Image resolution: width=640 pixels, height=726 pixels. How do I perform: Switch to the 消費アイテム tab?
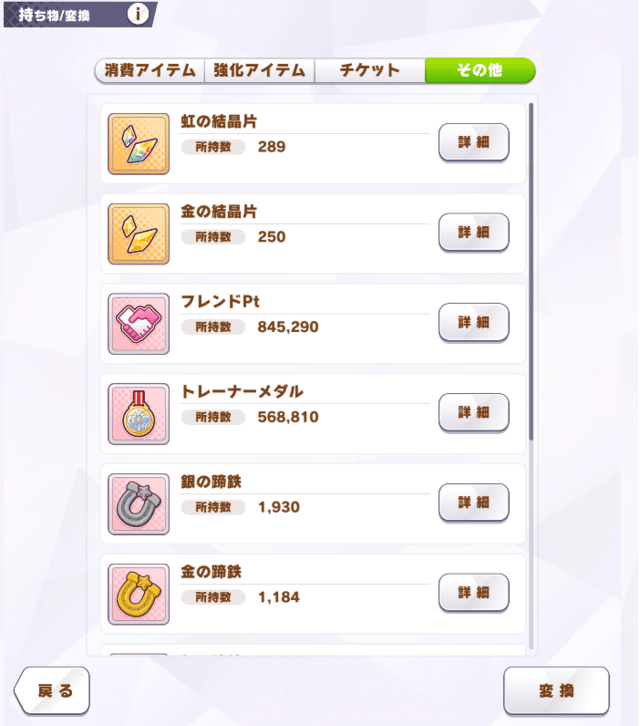[150, 70]
